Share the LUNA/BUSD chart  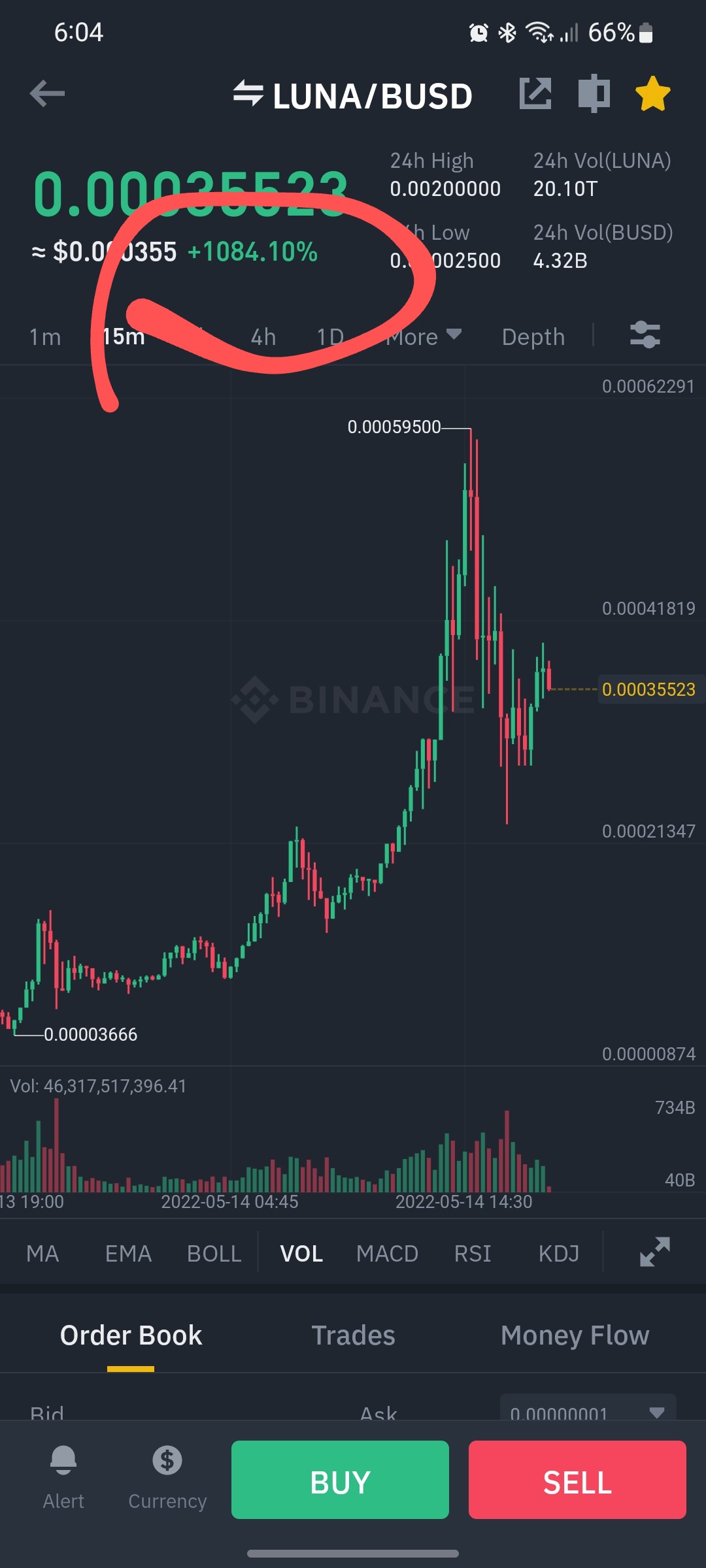[x=535, y=93]
